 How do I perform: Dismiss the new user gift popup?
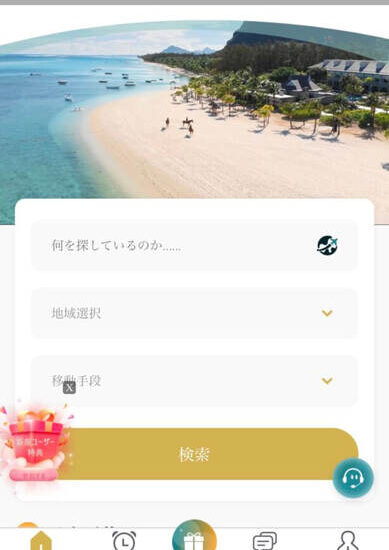coord(69,388)
